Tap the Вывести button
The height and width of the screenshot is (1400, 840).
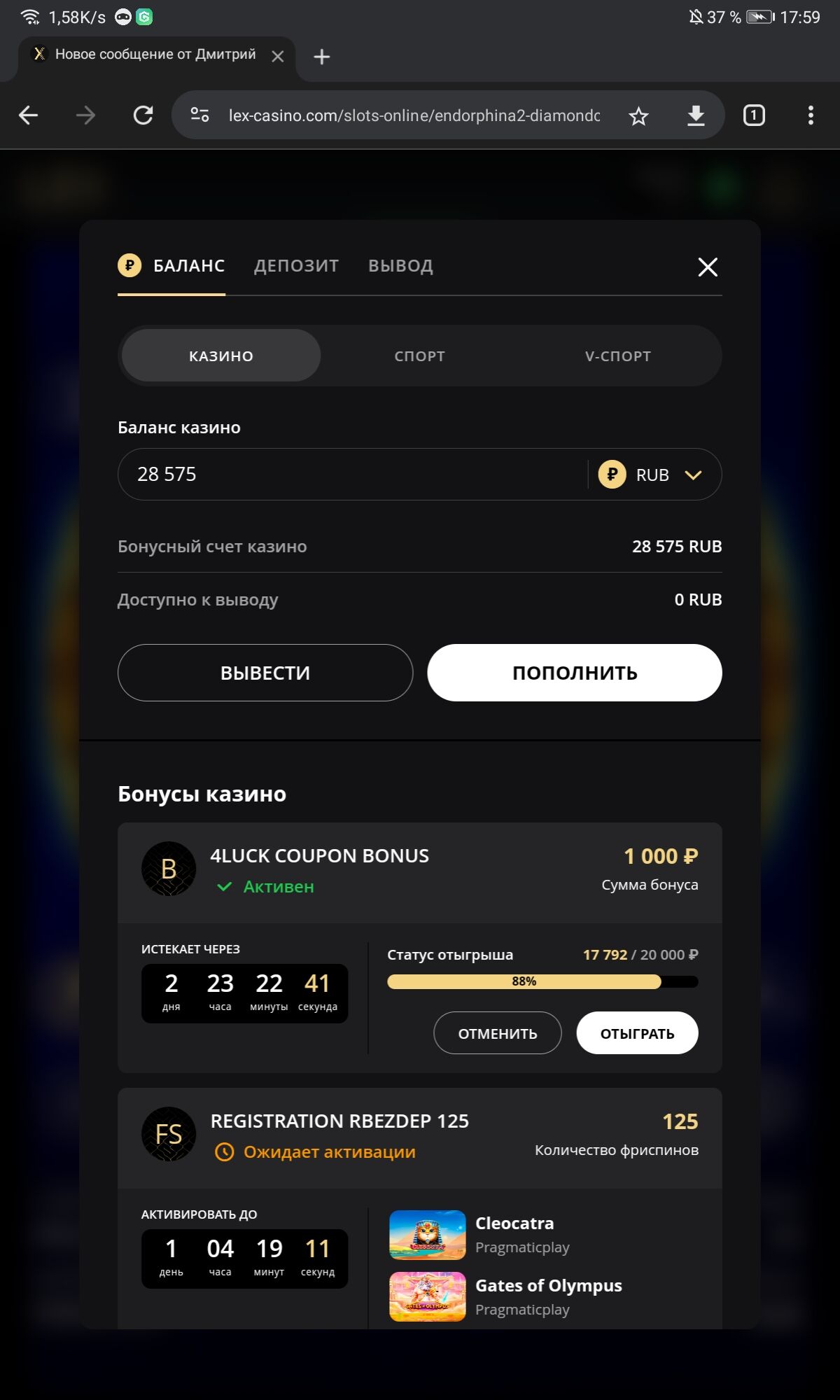pyautogui.click(x=265, y=673)
